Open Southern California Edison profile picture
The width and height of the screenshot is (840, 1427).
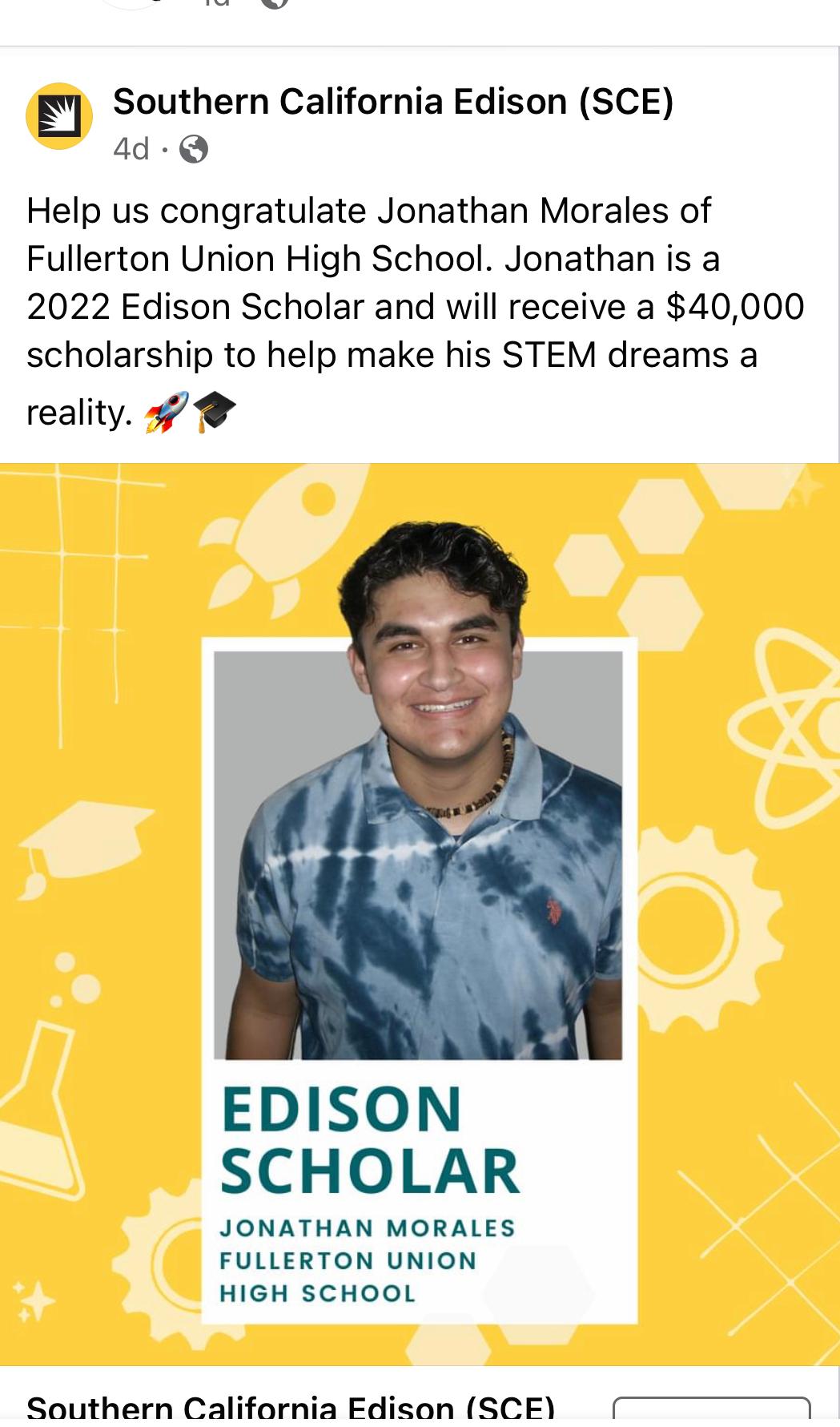pos(59,116)
